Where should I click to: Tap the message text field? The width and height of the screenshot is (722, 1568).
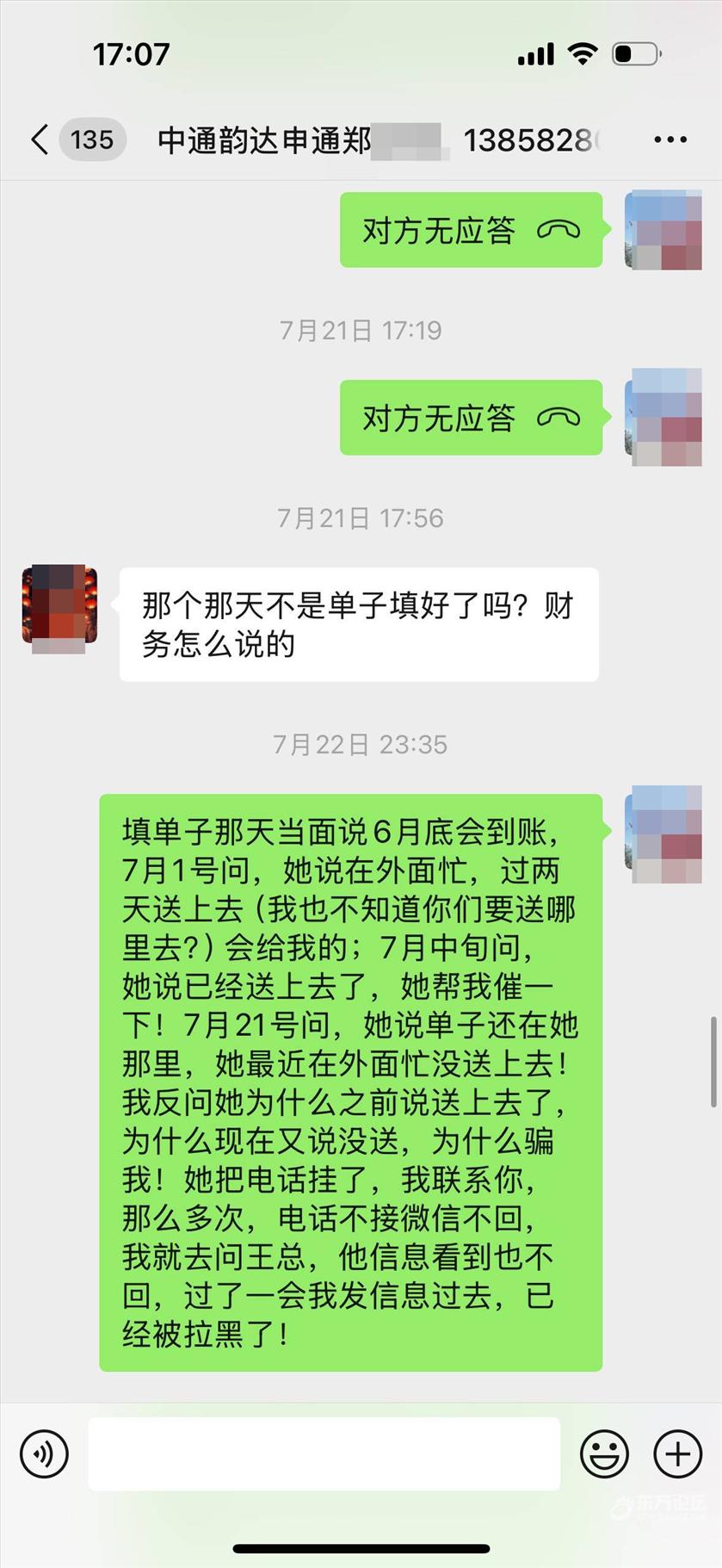(324, 1453)
